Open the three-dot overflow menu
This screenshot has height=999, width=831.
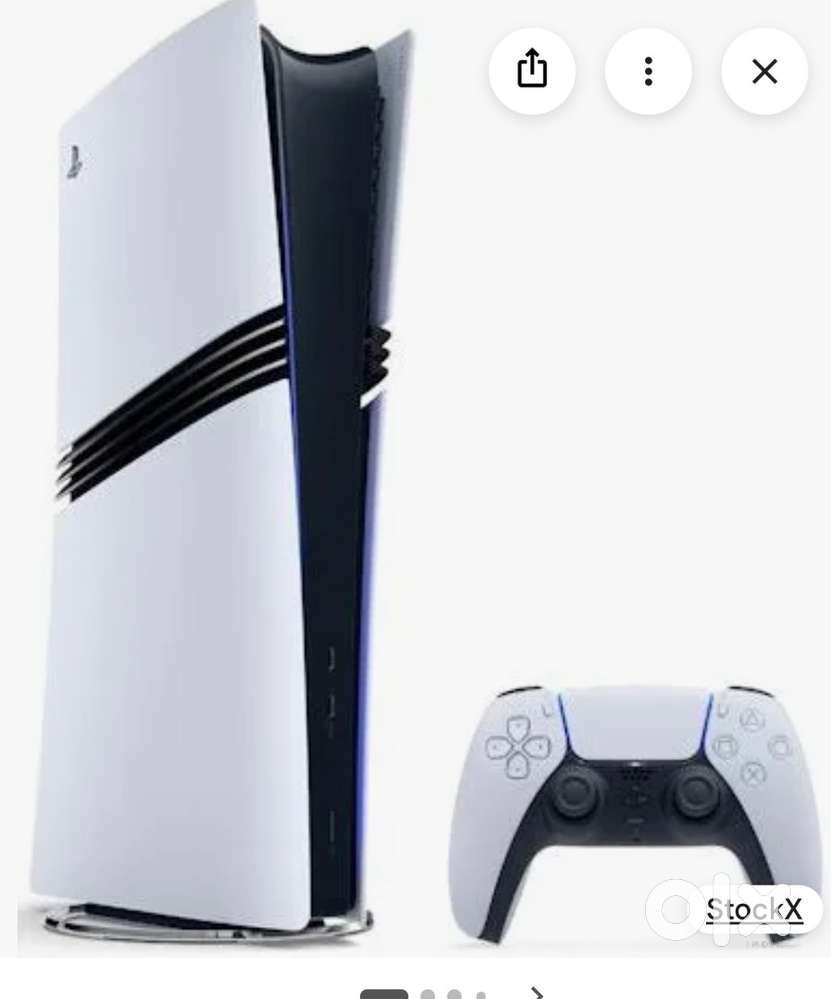click(648, 71)
